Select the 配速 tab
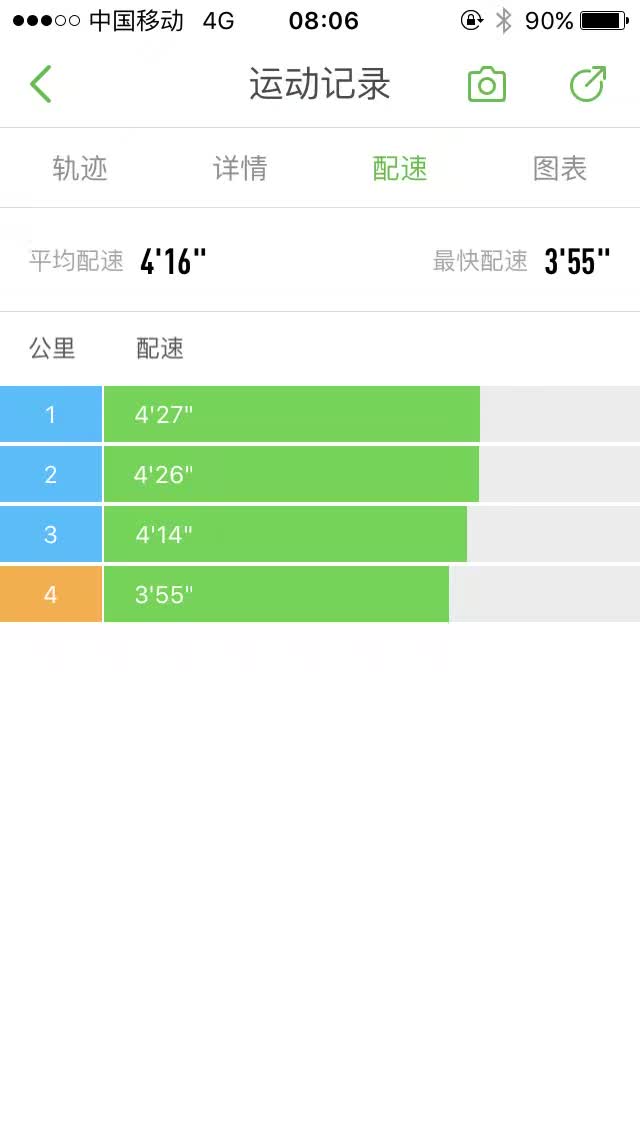The image size is (640, 1136). tap(400, 169)
